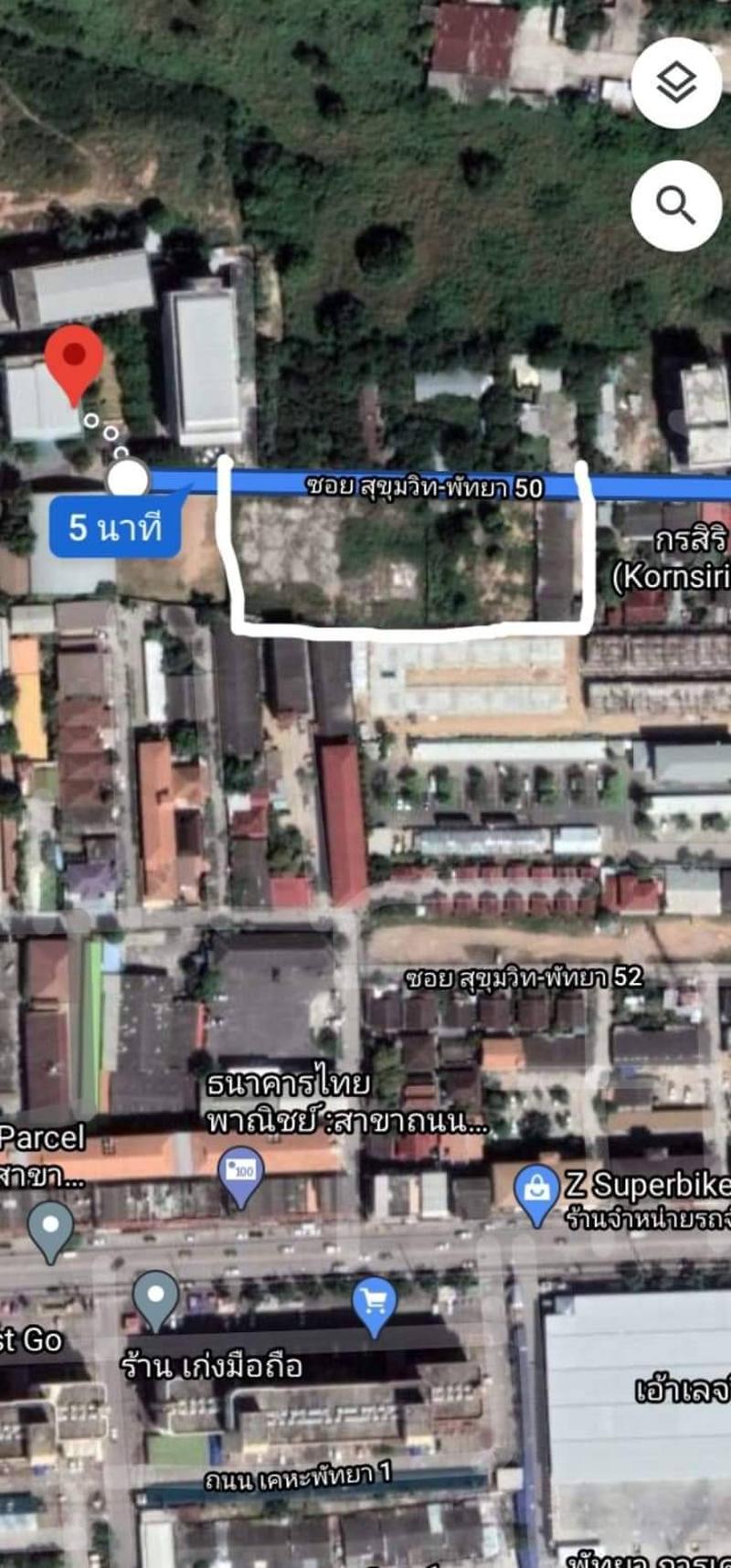731x1568 pixels.
Task: Open the ธนาคารไทยพาณิชย์ bank marker
Action: [x=241, y=1174]
